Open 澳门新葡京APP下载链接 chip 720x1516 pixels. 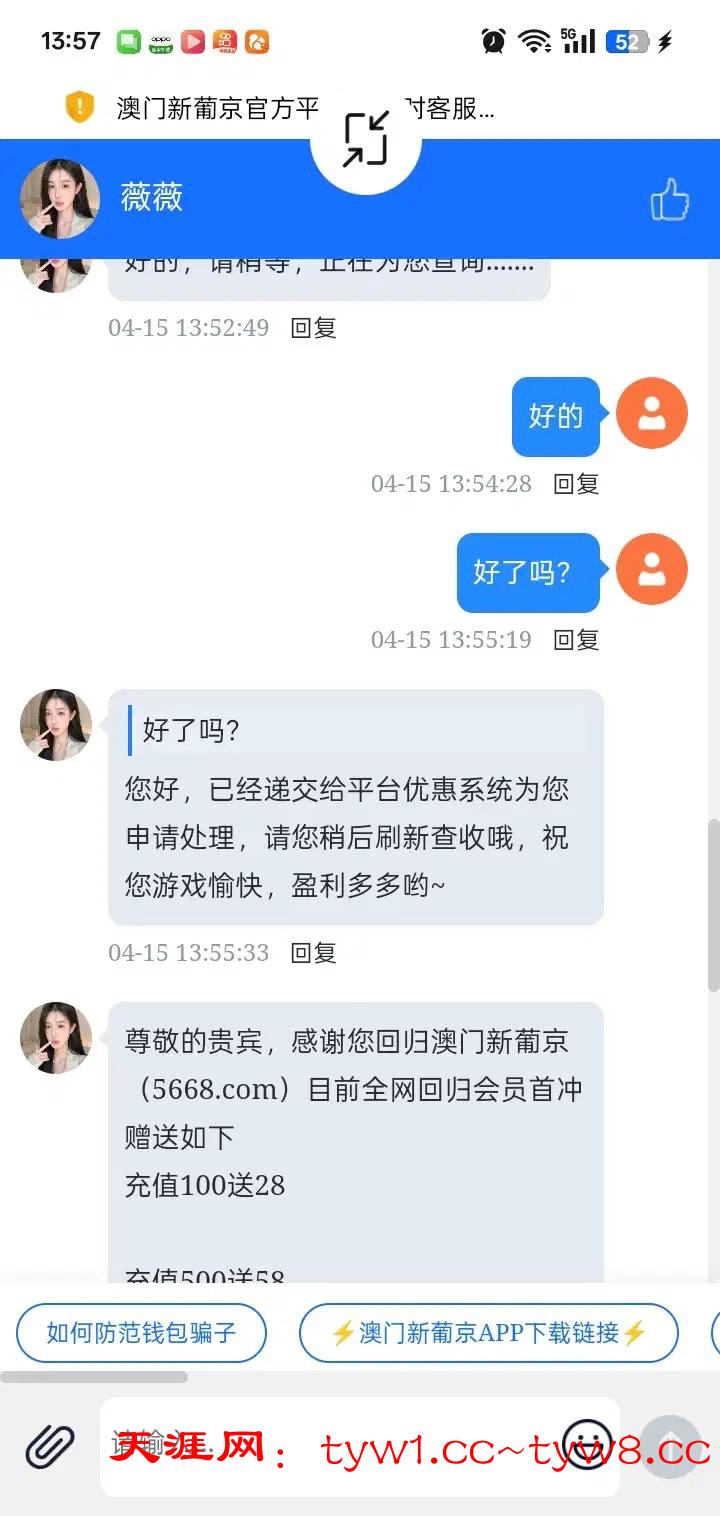489,1333
